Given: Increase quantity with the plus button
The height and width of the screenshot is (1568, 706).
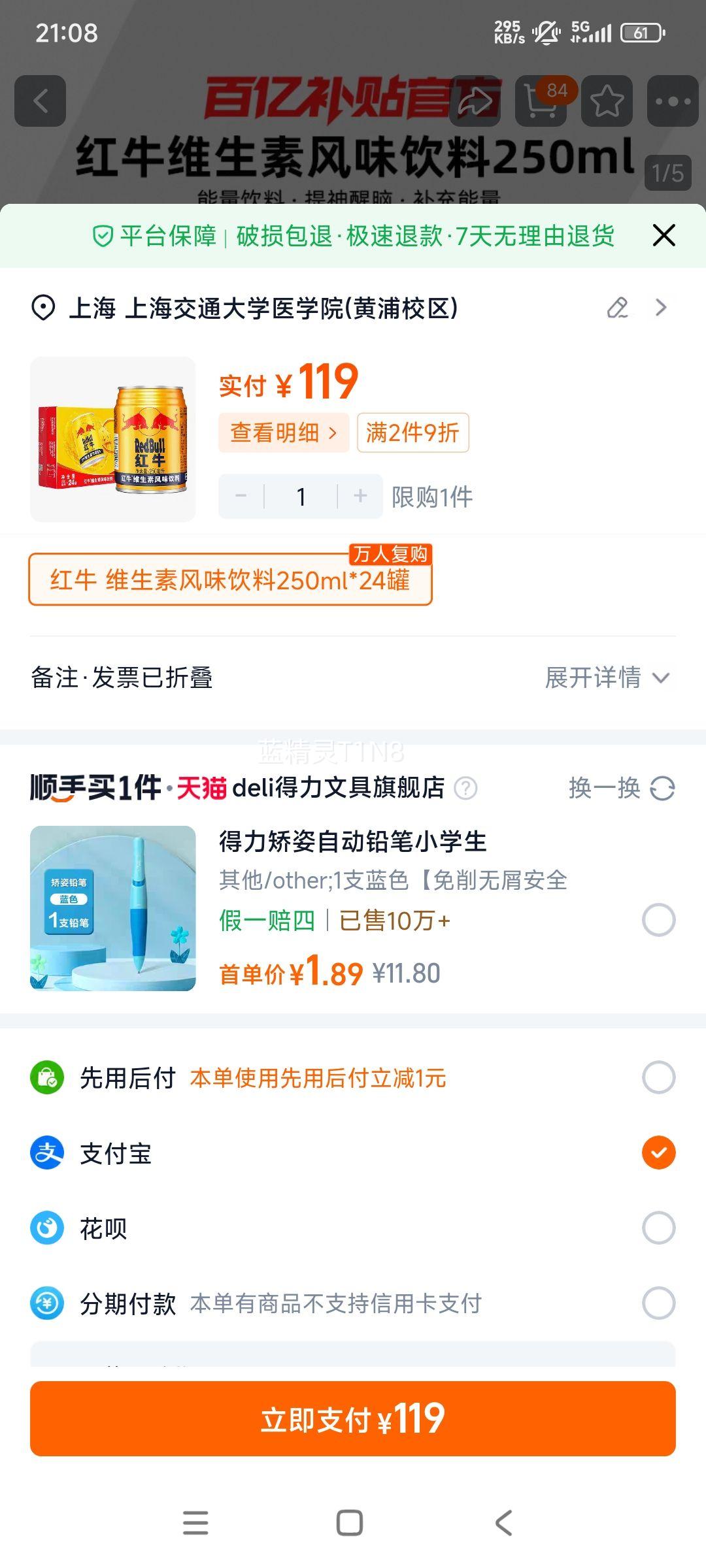Looking at the screenshot, I should point(360,497).
